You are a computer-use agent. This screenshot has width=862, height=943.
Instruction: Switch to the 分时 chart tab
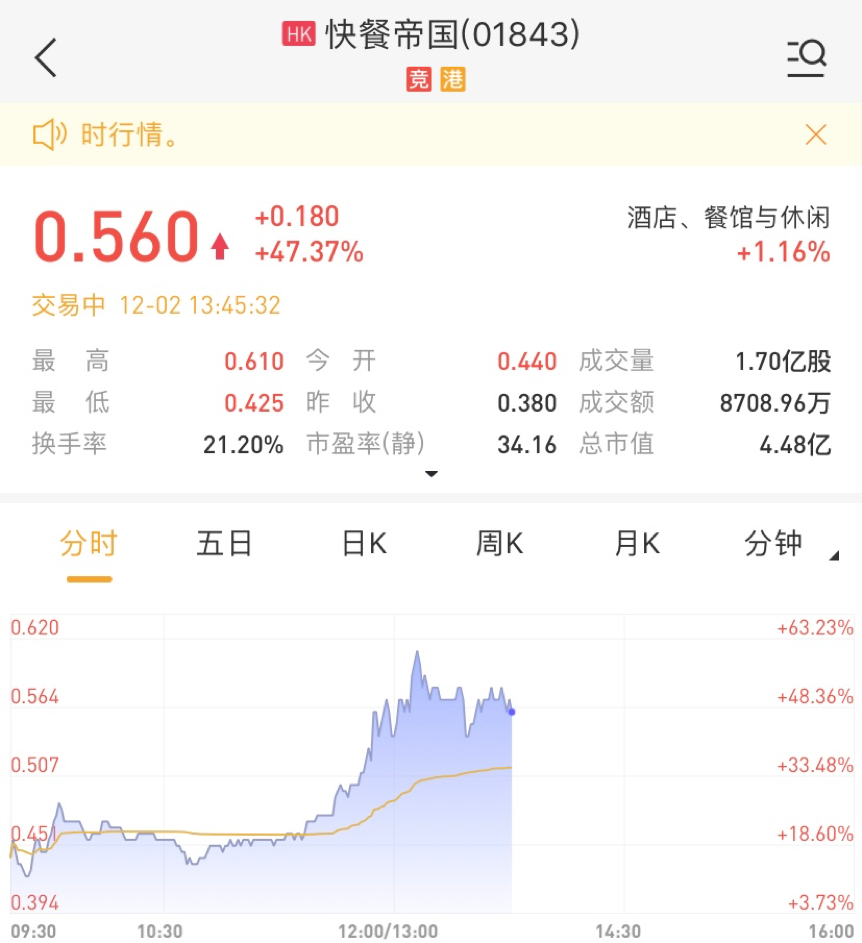(89, 544)
